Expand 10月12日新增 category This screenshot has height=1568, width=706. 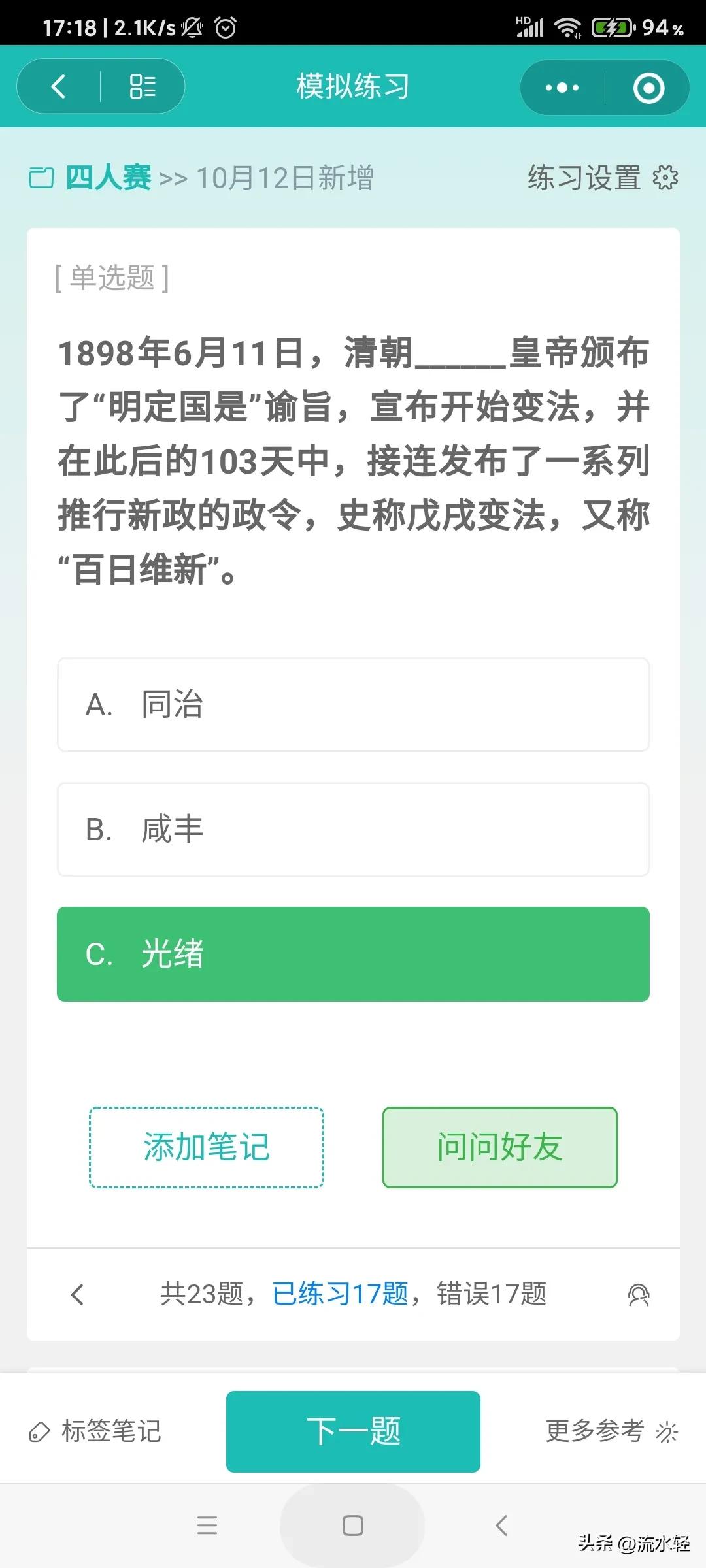click(x=288, y=178)
